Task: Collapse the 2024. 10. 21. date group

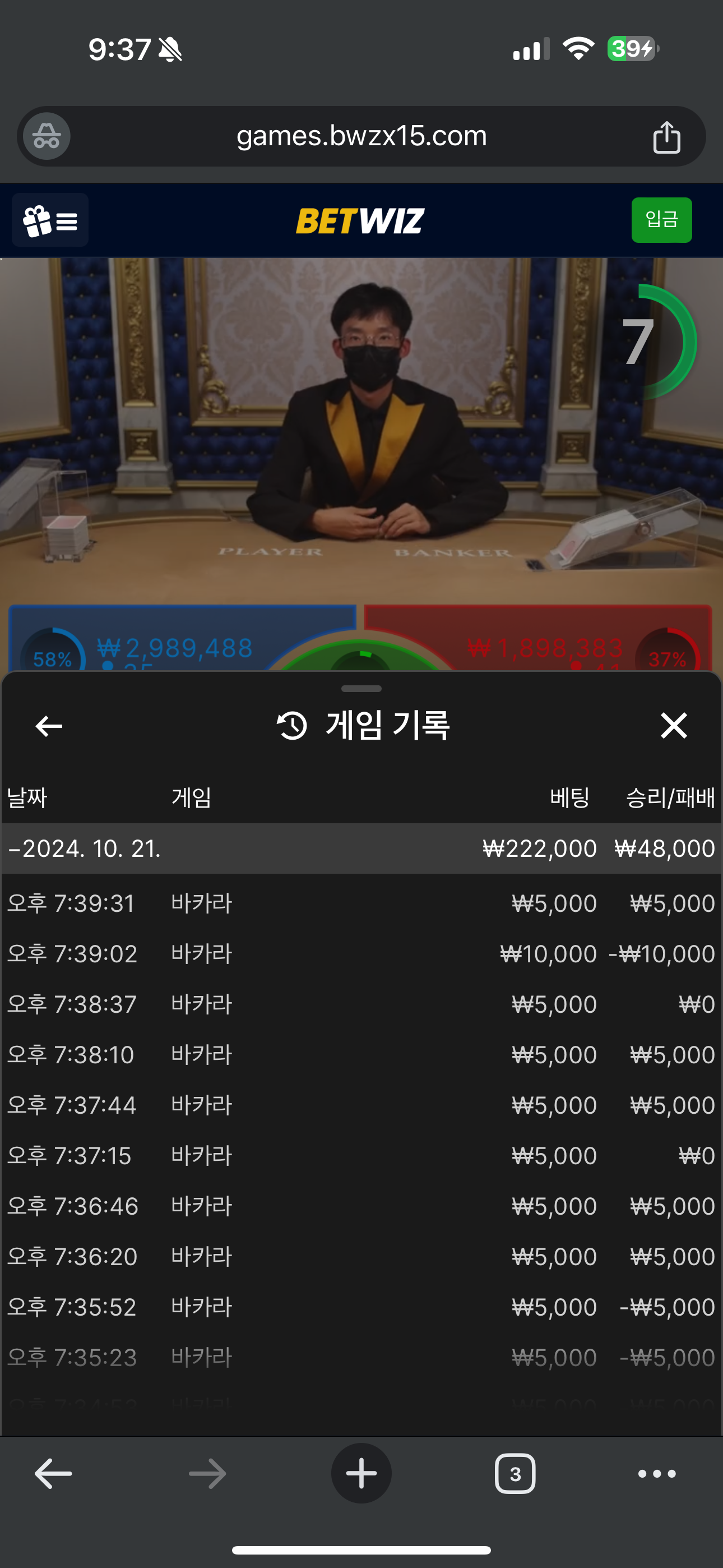Action: (x=85, y=848)
